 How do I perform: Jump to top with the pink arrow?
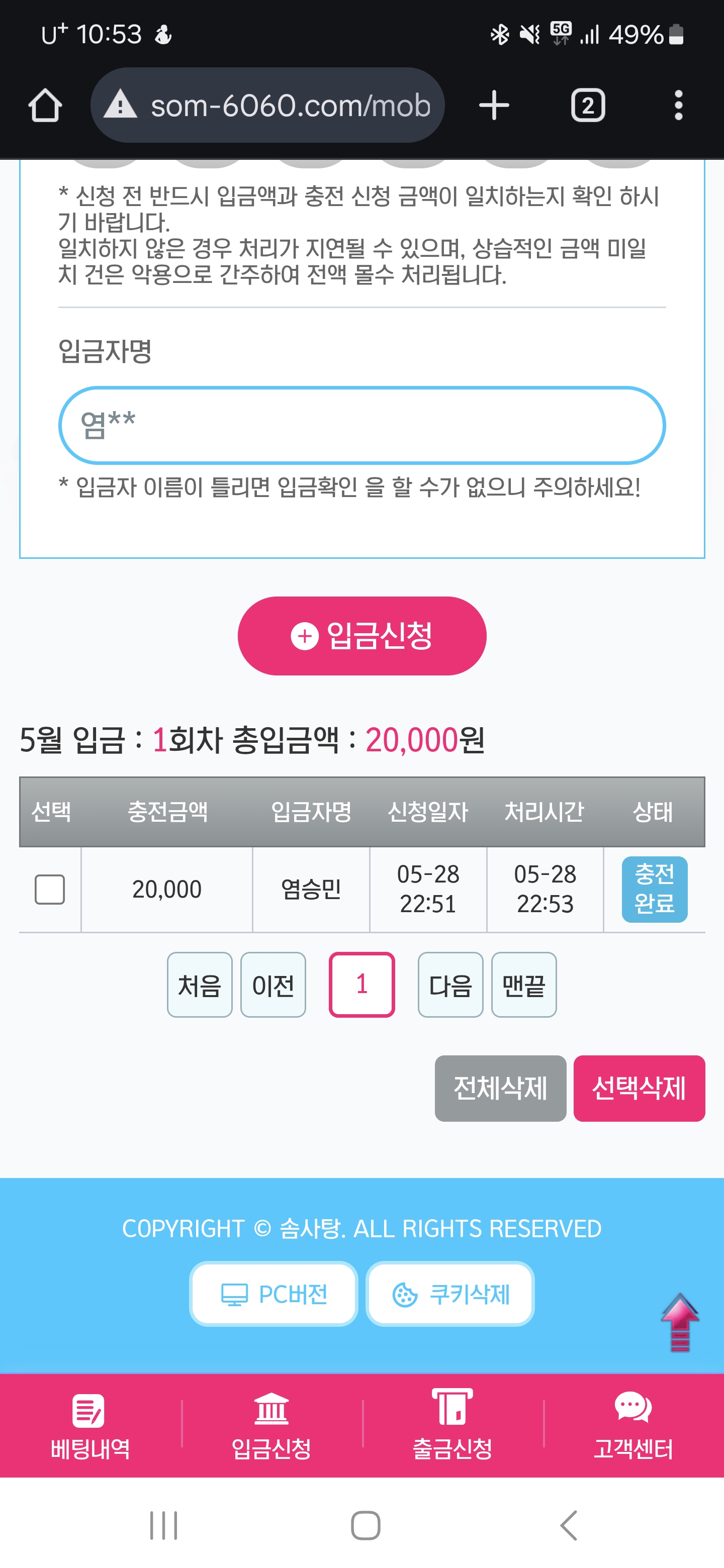[x=680, y=1322]
